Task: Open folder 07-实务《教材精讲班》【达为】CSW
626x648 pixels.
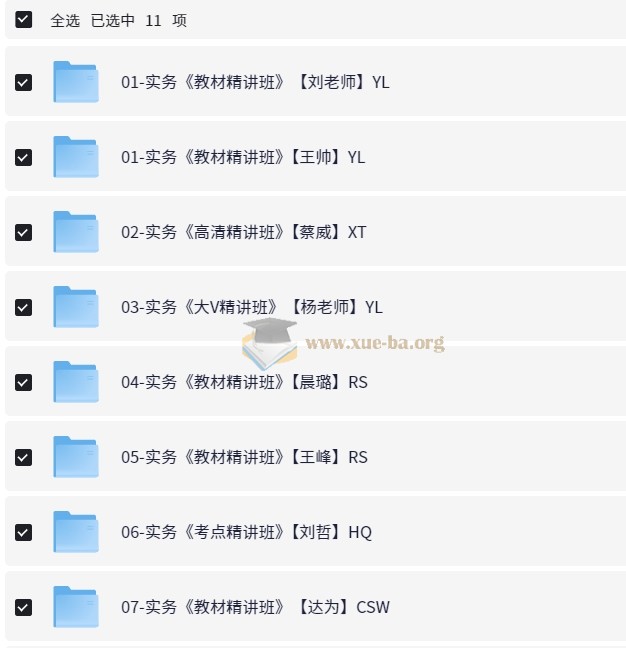Action: coord(255,607)
